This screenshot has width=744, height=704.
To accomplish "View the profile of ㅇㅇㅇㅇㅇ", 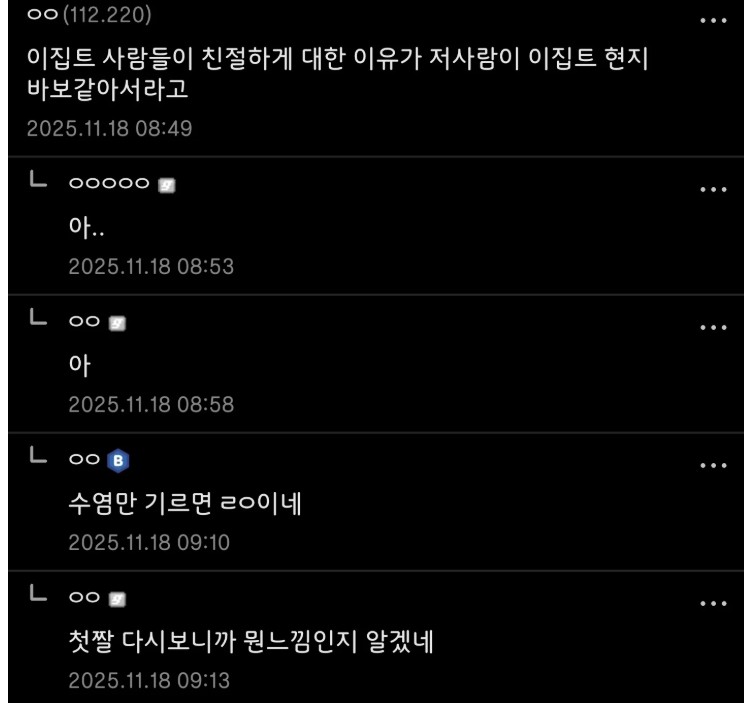I will (x=109, y=183).
